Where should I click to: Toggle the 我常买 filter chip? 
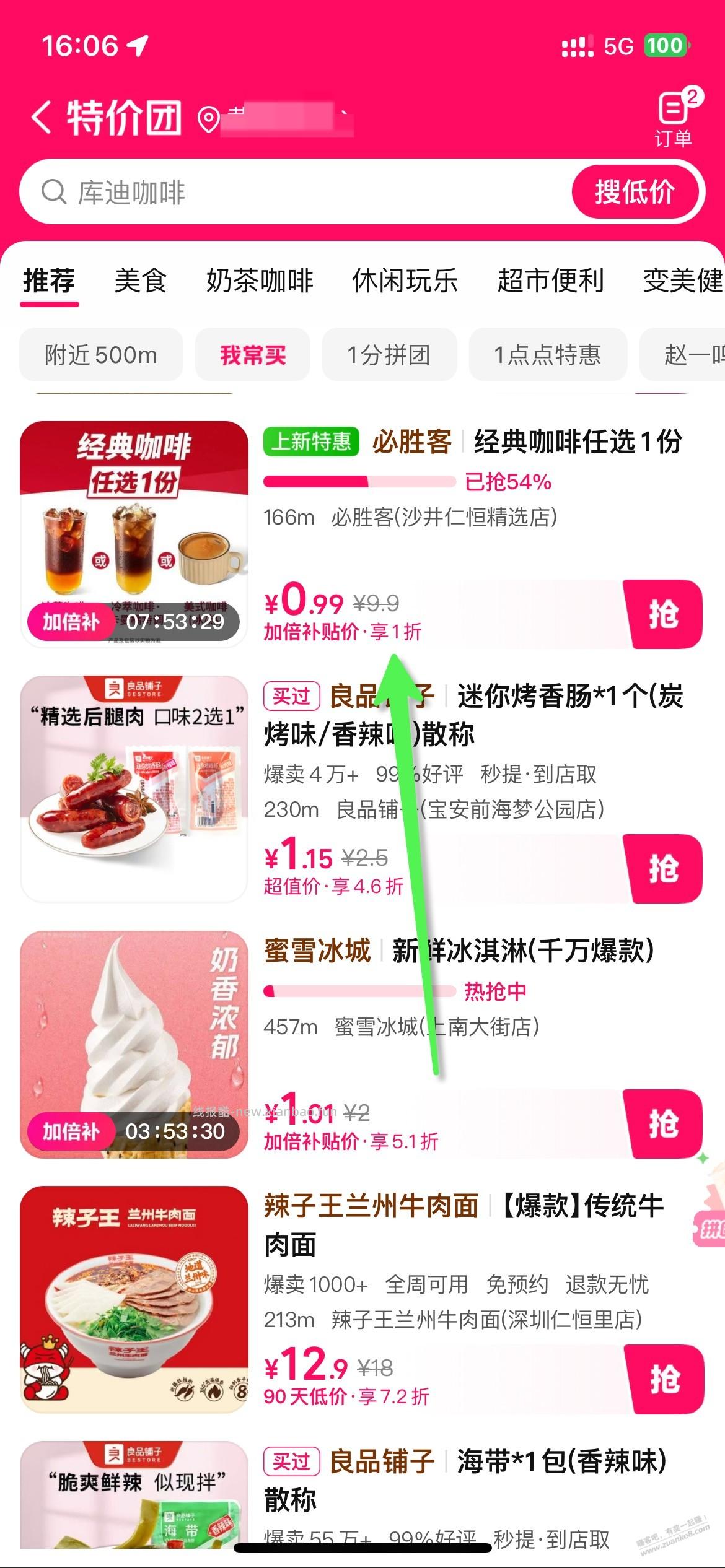(253, 354)
